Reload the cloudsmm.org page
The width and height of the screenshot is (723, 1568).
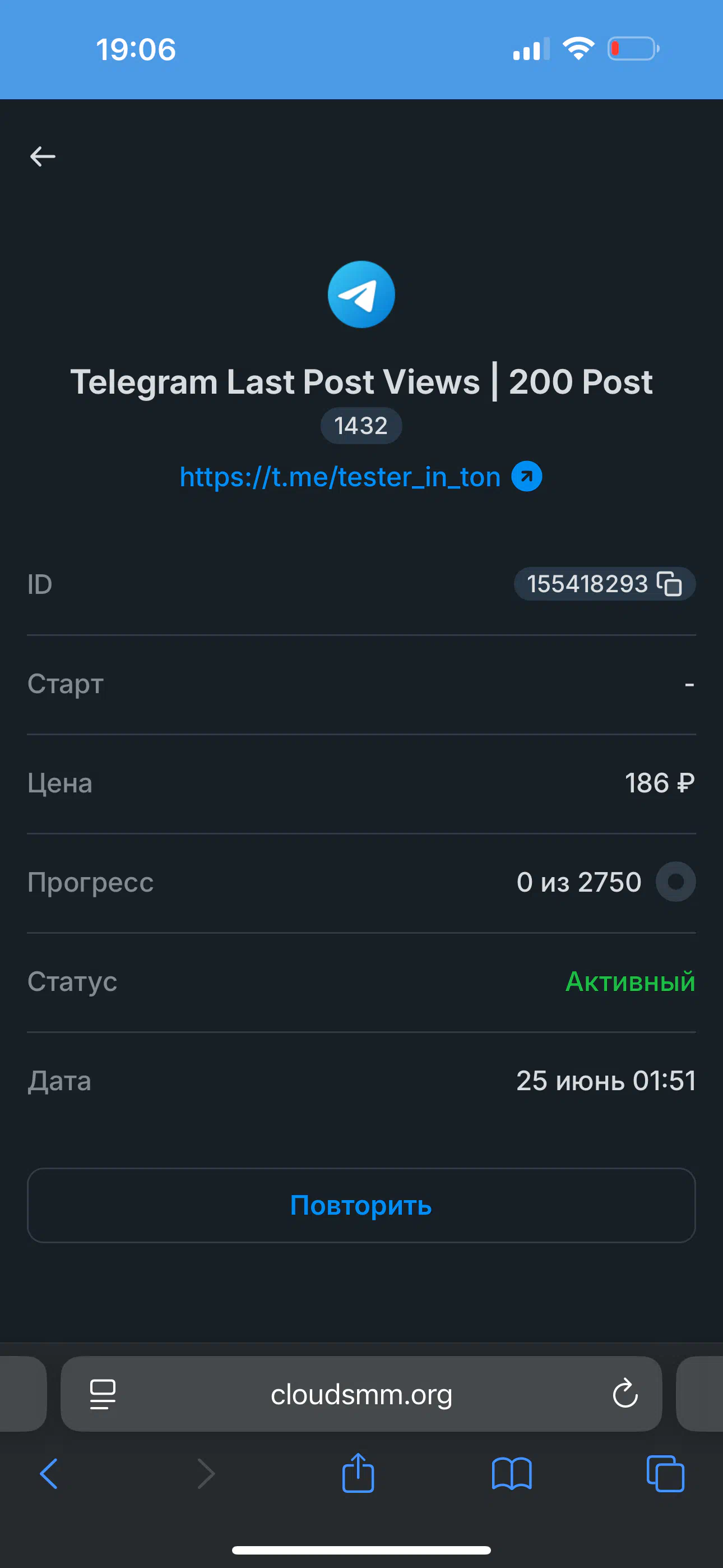click(x=625, y=1394)
